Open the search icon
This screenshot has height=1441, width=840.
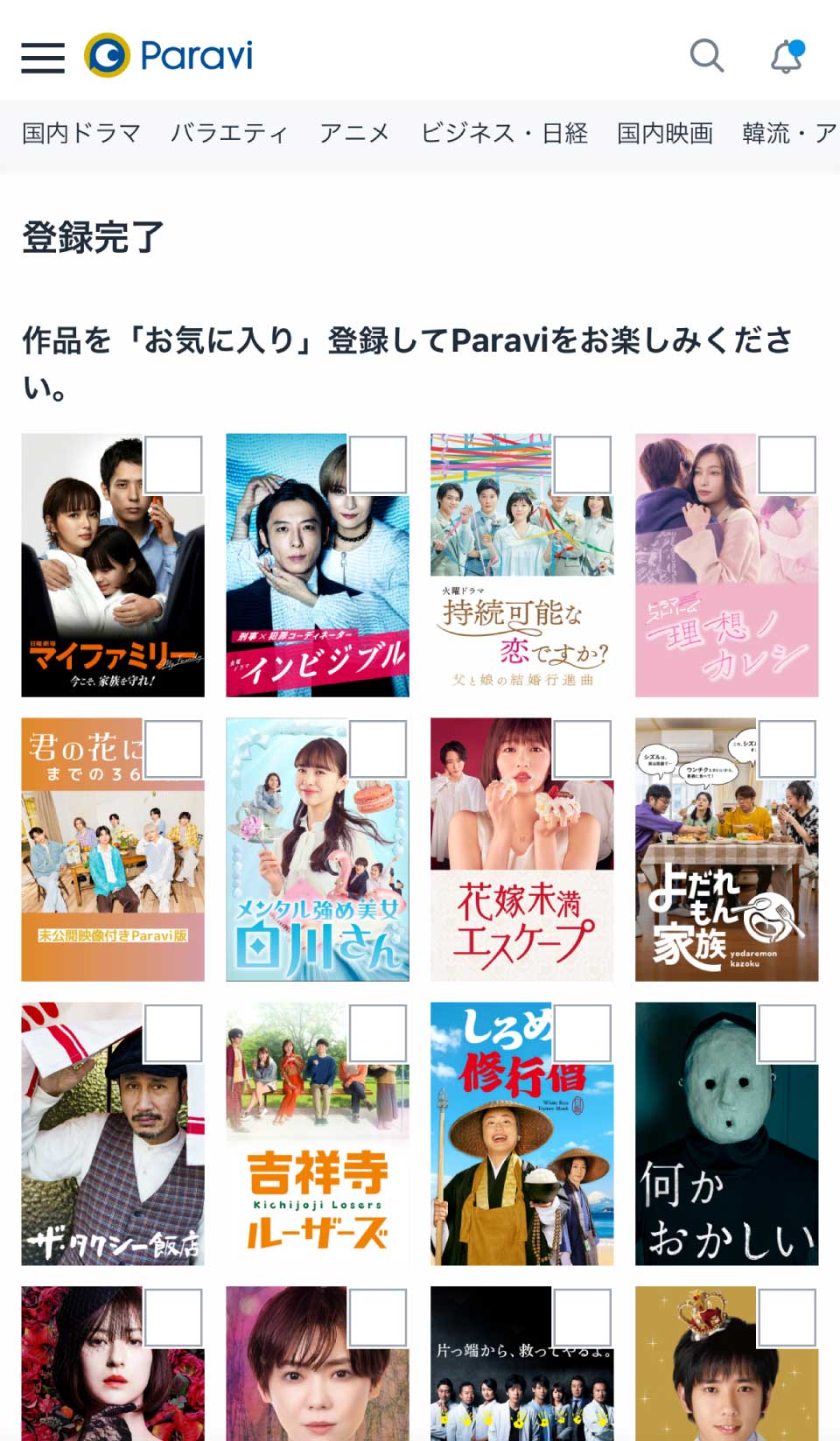706,56
